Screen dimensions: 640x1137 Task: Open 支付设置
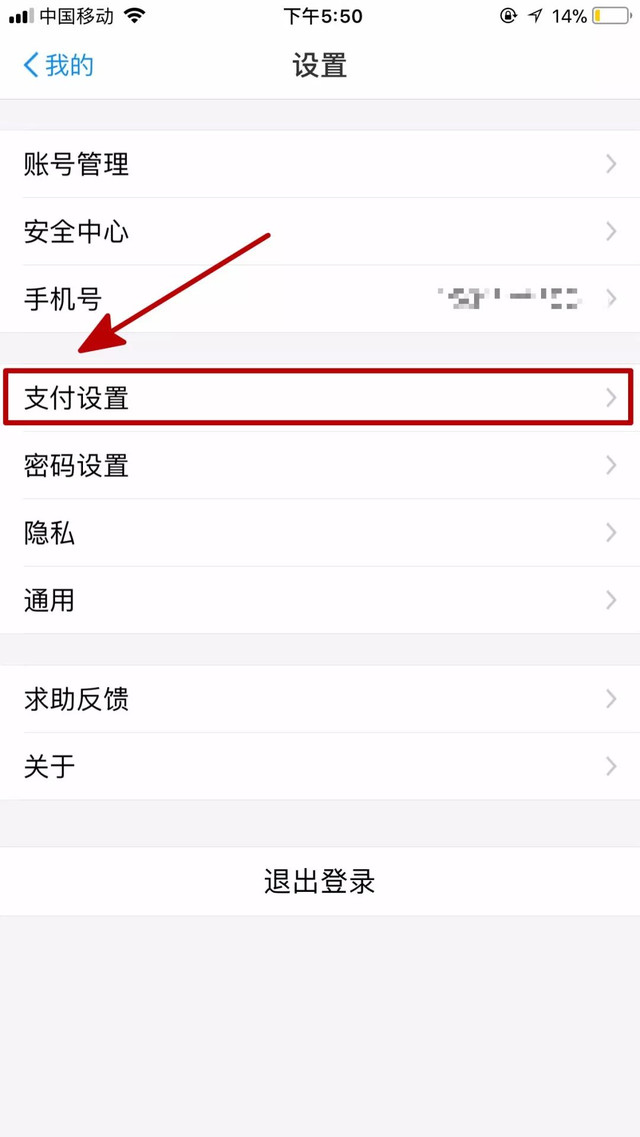pyautogui.click(x=320, y=397)
